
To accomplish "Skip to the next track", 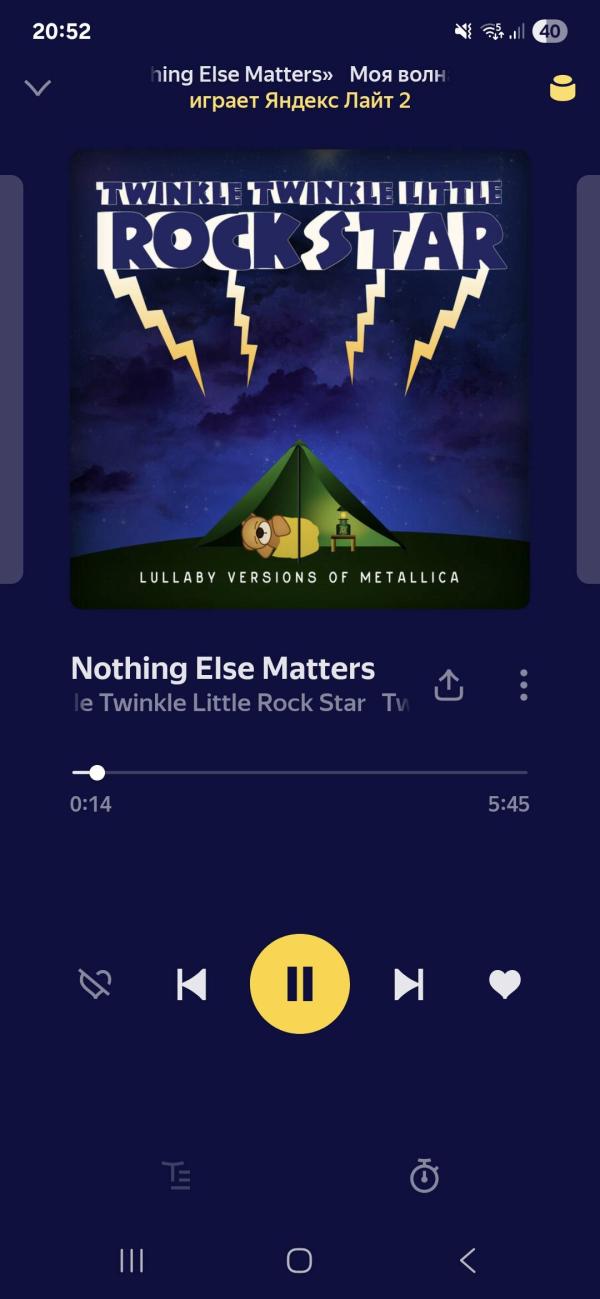I will pos(409,985).
